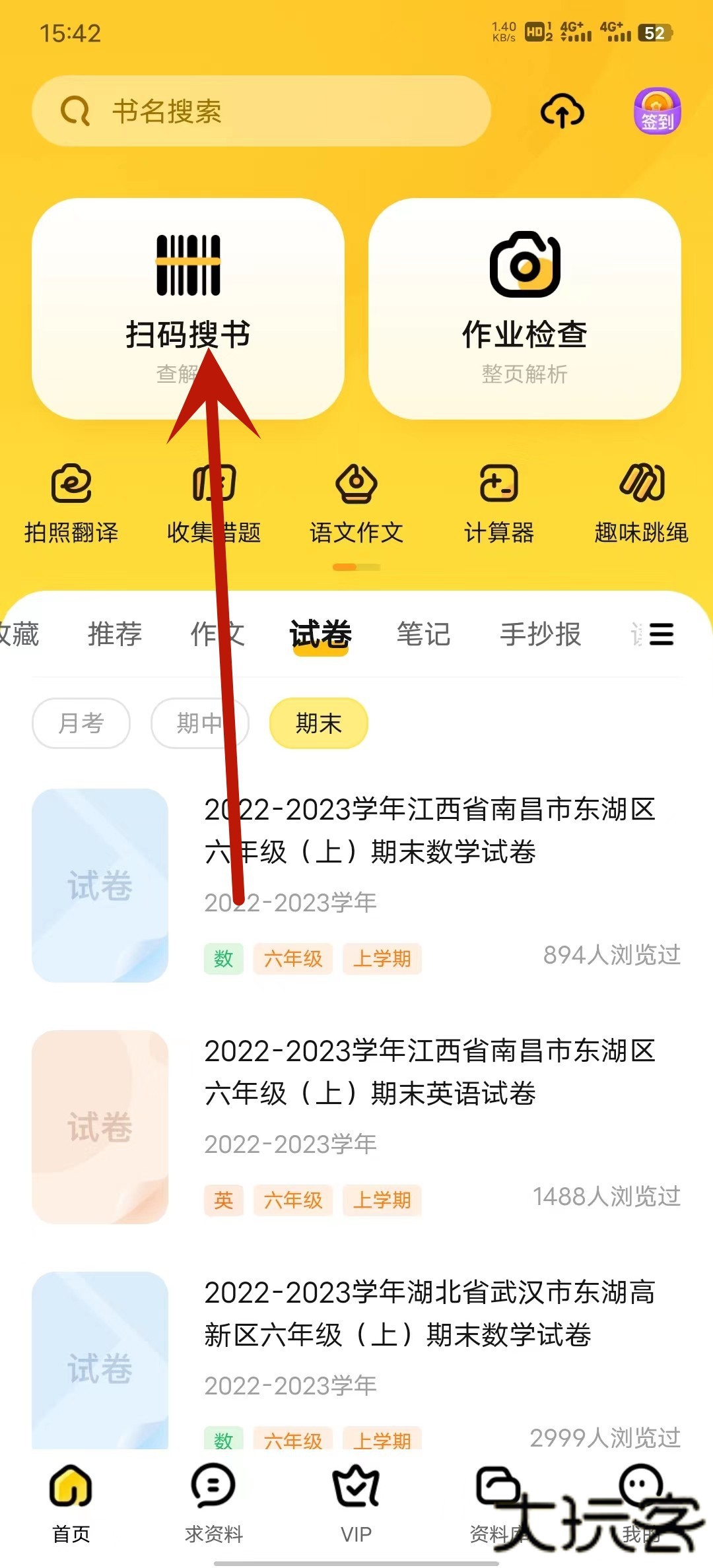
Task: Open the 语文作文 essay feature
Action: 356,502
